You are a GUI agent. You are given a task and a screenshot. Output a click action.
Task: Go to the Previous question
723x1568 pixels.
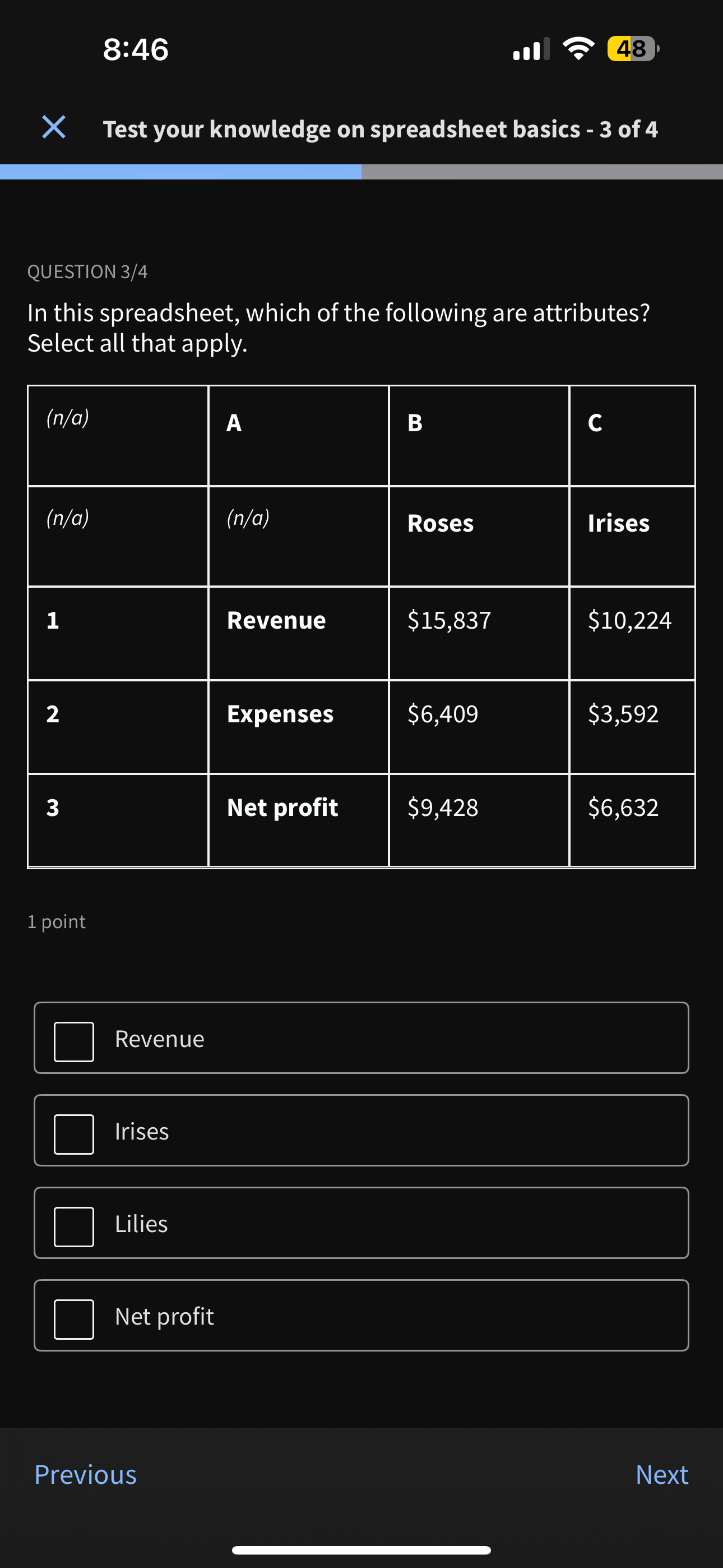pos(85,1474)
